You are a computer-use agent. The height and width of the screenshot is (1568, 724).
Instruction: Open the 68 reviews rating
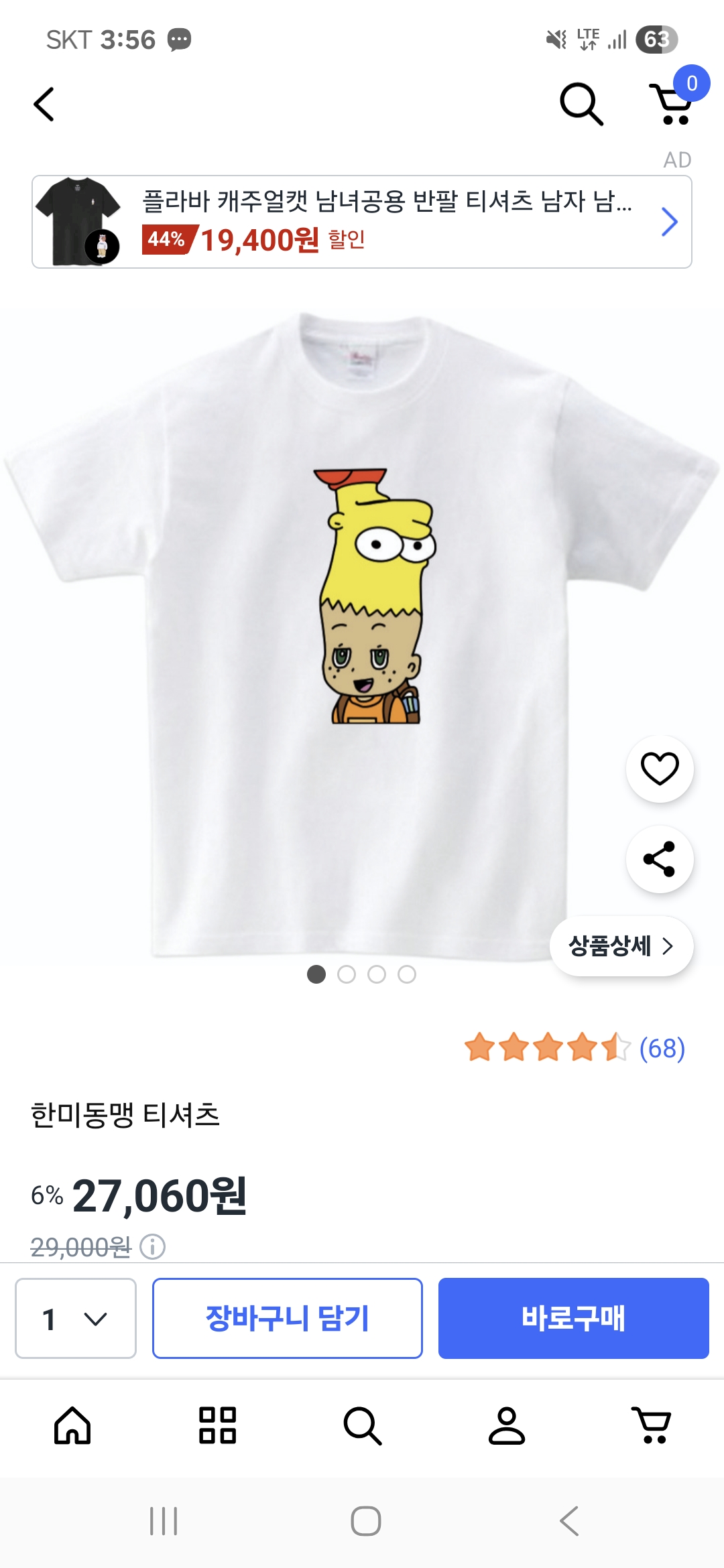(575, 1048)
